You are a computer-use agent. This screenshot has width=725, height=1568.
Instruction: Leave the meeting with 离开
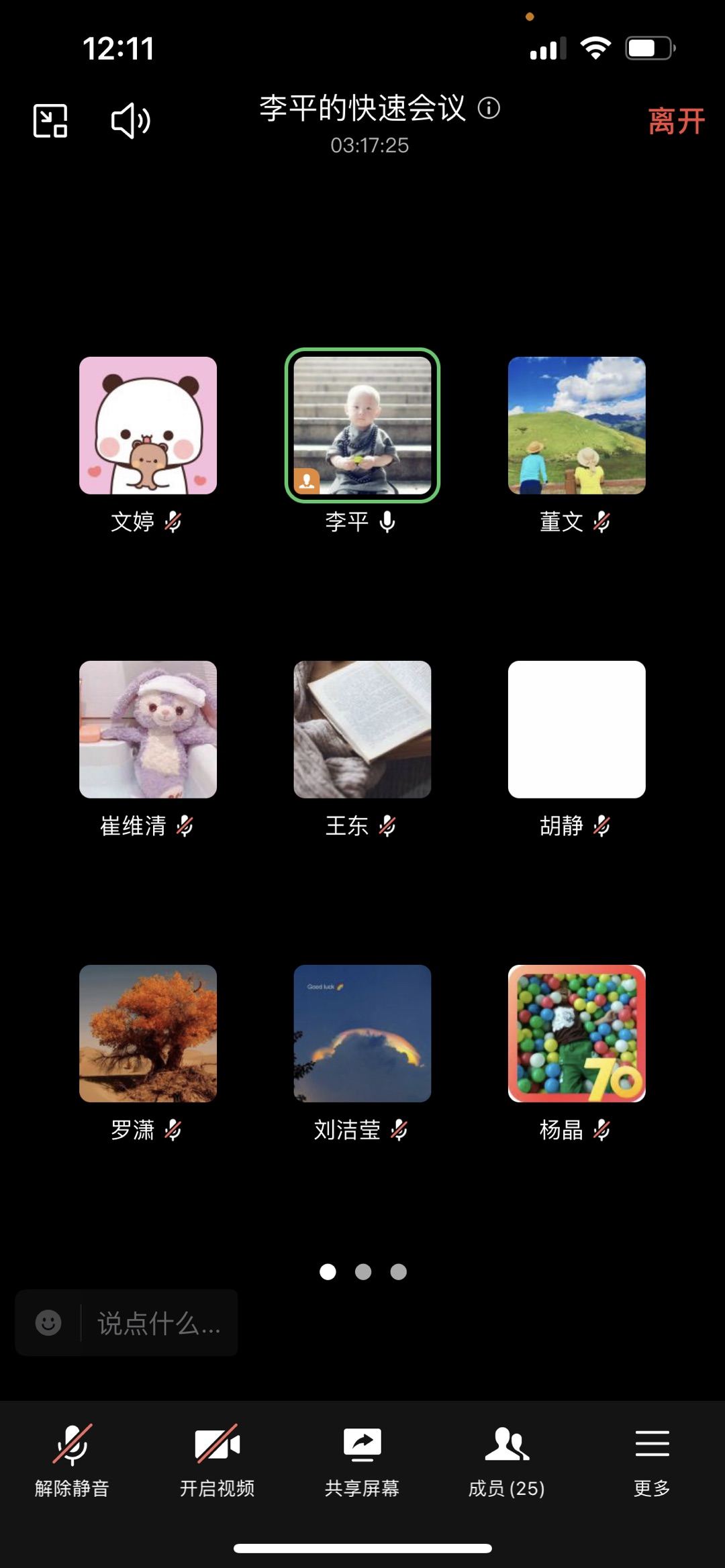[675, 121]
